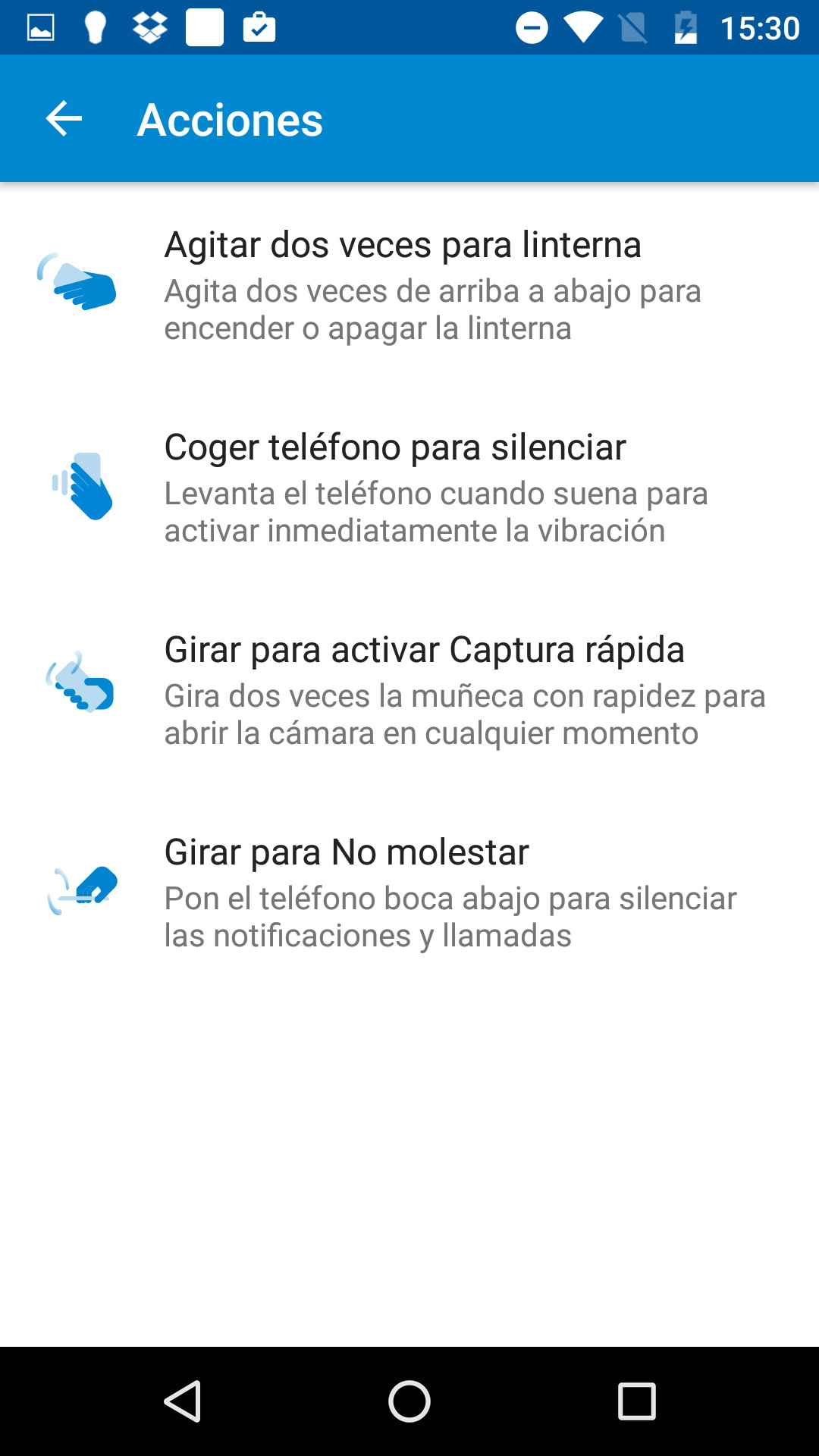Open the recent apps overview
819x1456 pixels.
(x=636, y=1401)
